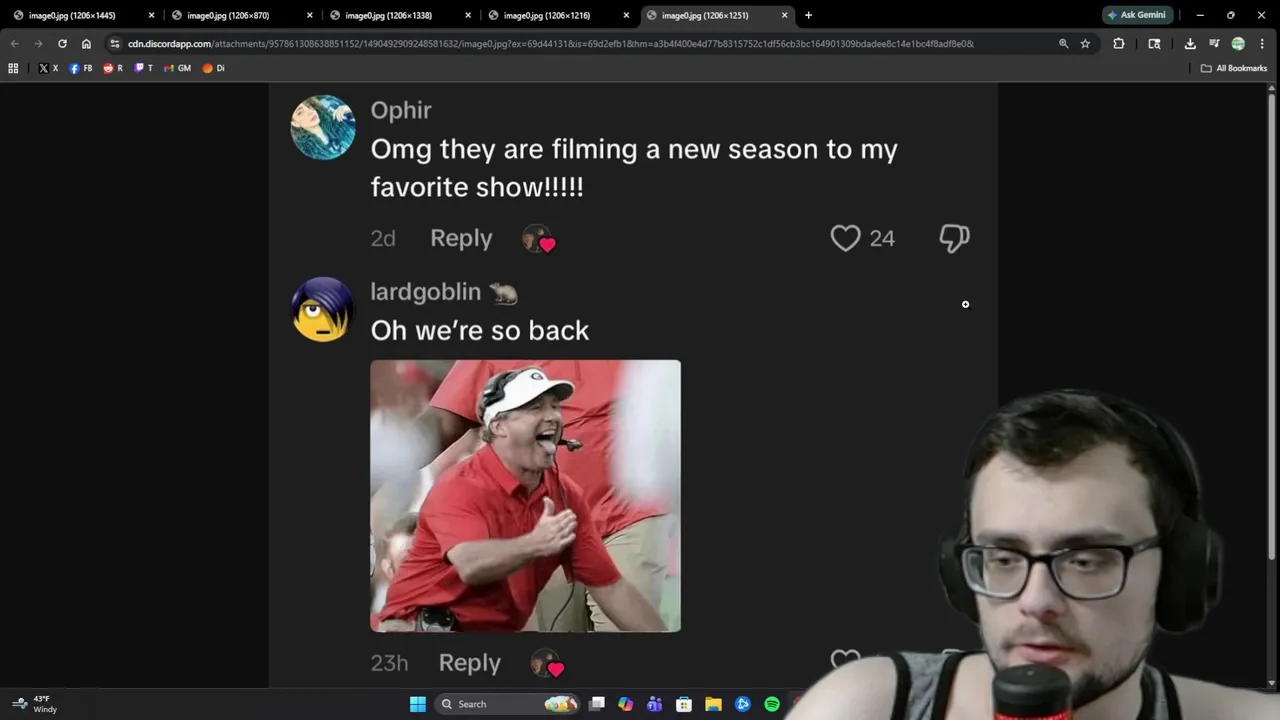Open File Explorer from the taskbar
The height and width of the screenshot is (720, 1280).
pyautogui.click(x=713, y=704)
